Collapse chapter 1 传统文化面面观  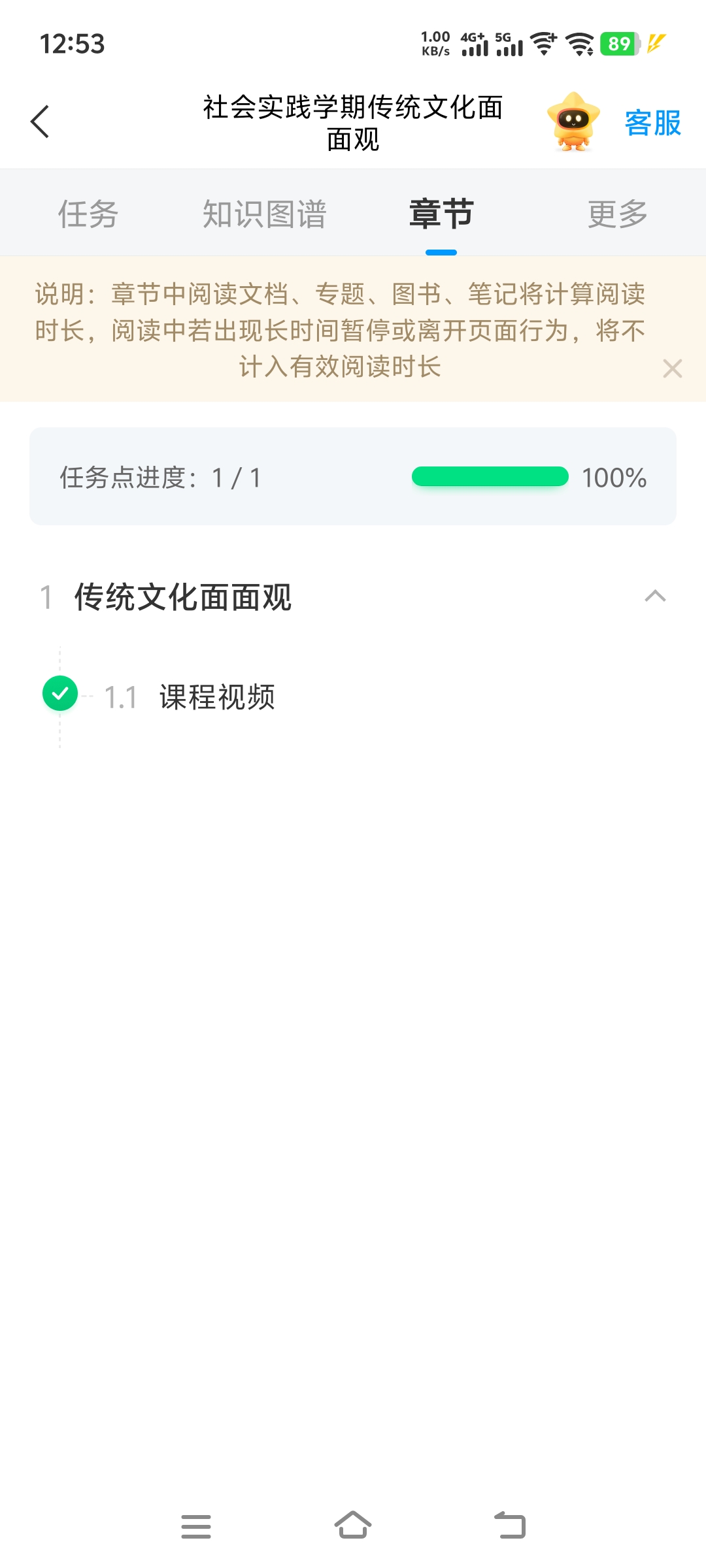point(655,596)
